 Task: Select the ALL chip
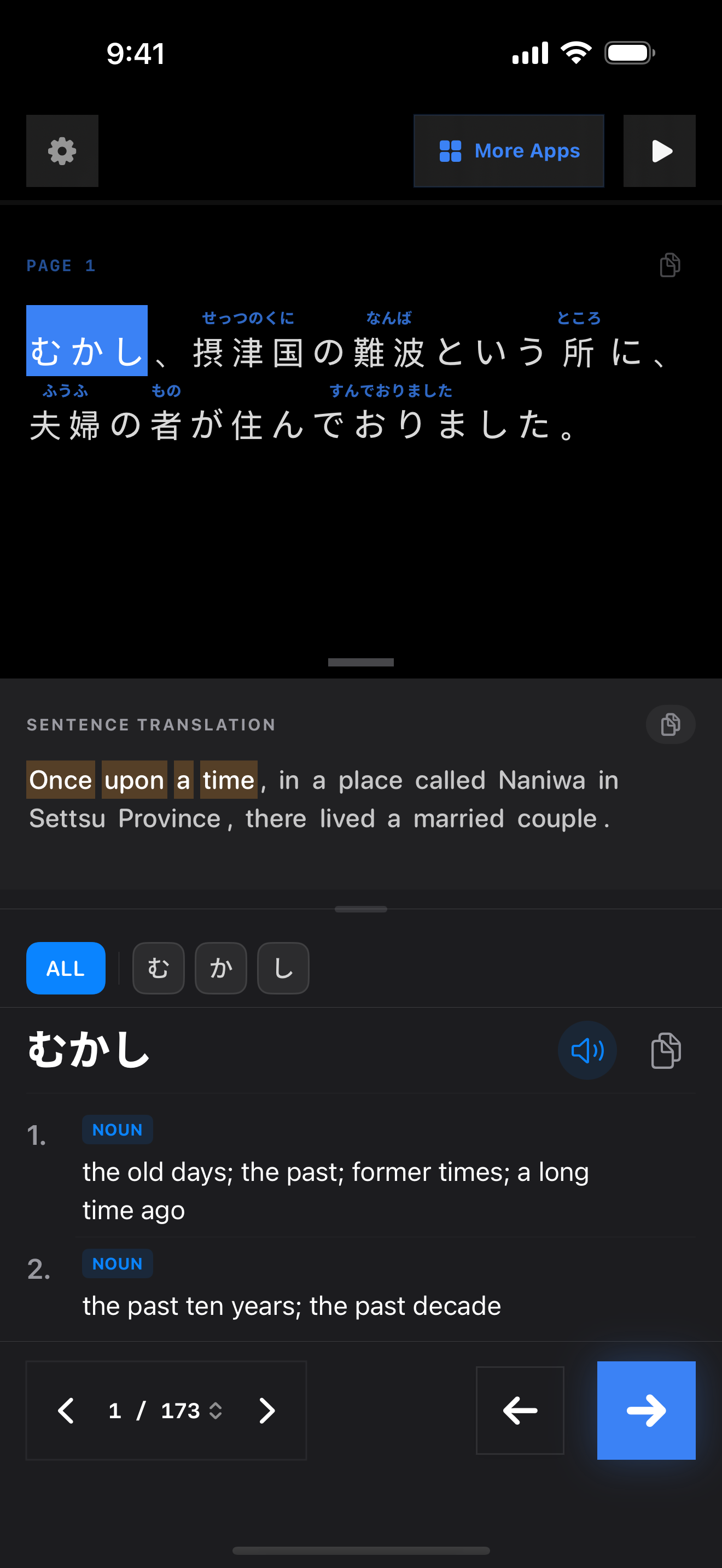[66, 968]
